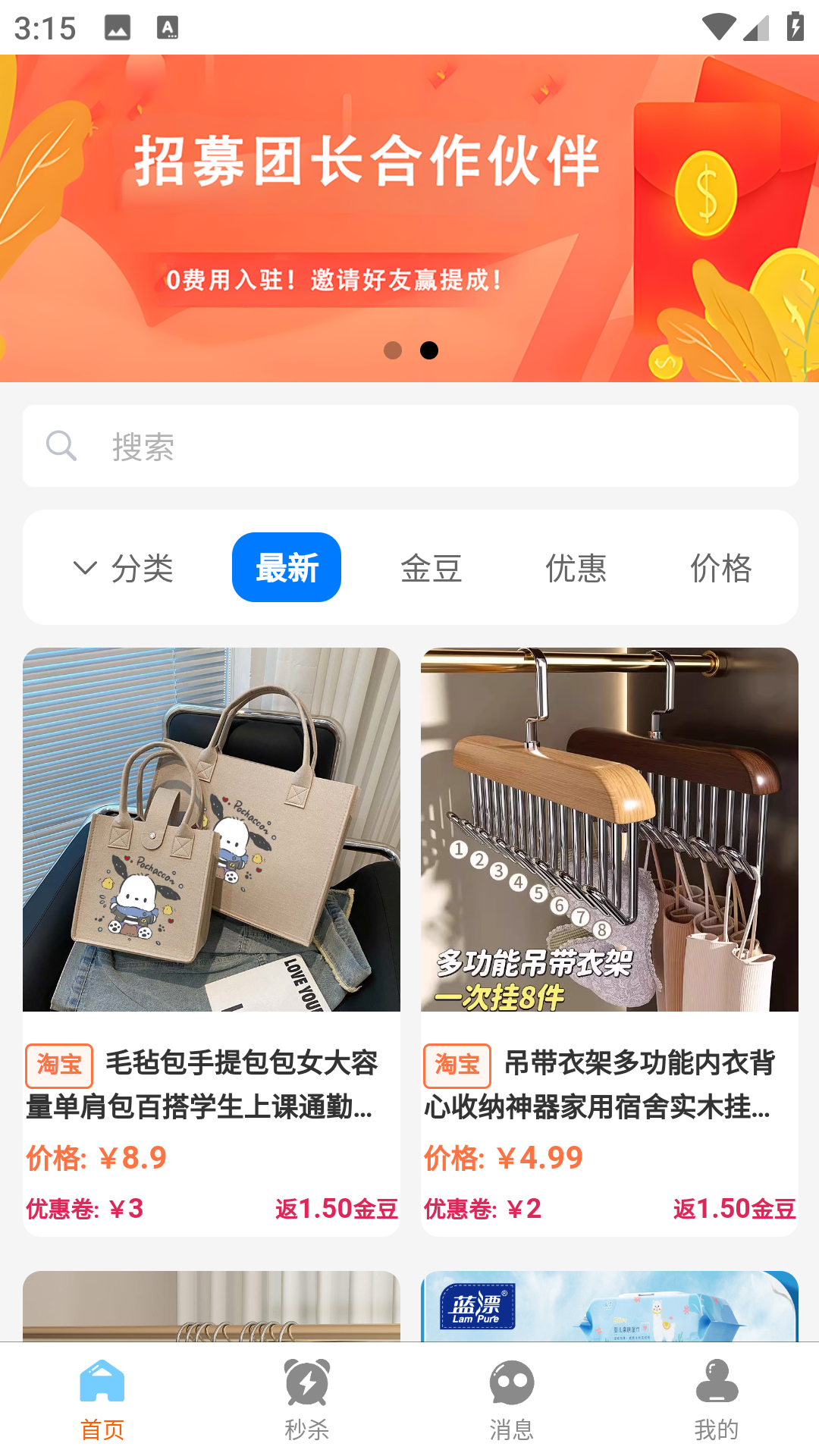Sort products by 优惠

pos(576,568)
